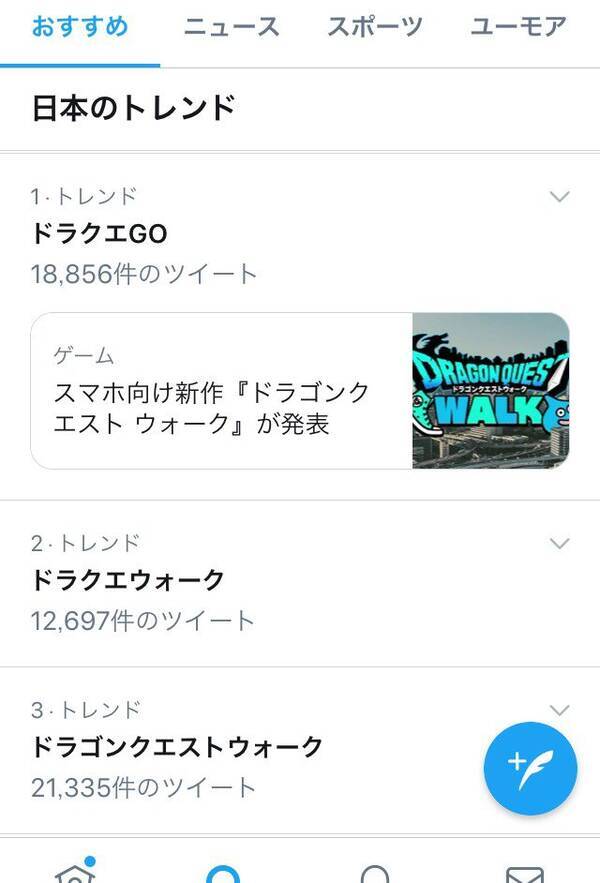Compose a new tweet

point(530,769)
